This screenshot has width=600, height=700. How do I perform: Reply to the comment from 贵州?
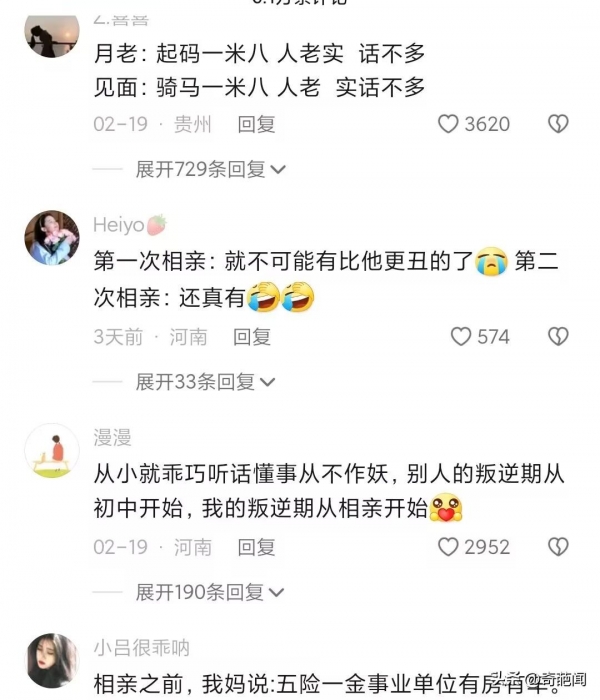pos(256,125)
